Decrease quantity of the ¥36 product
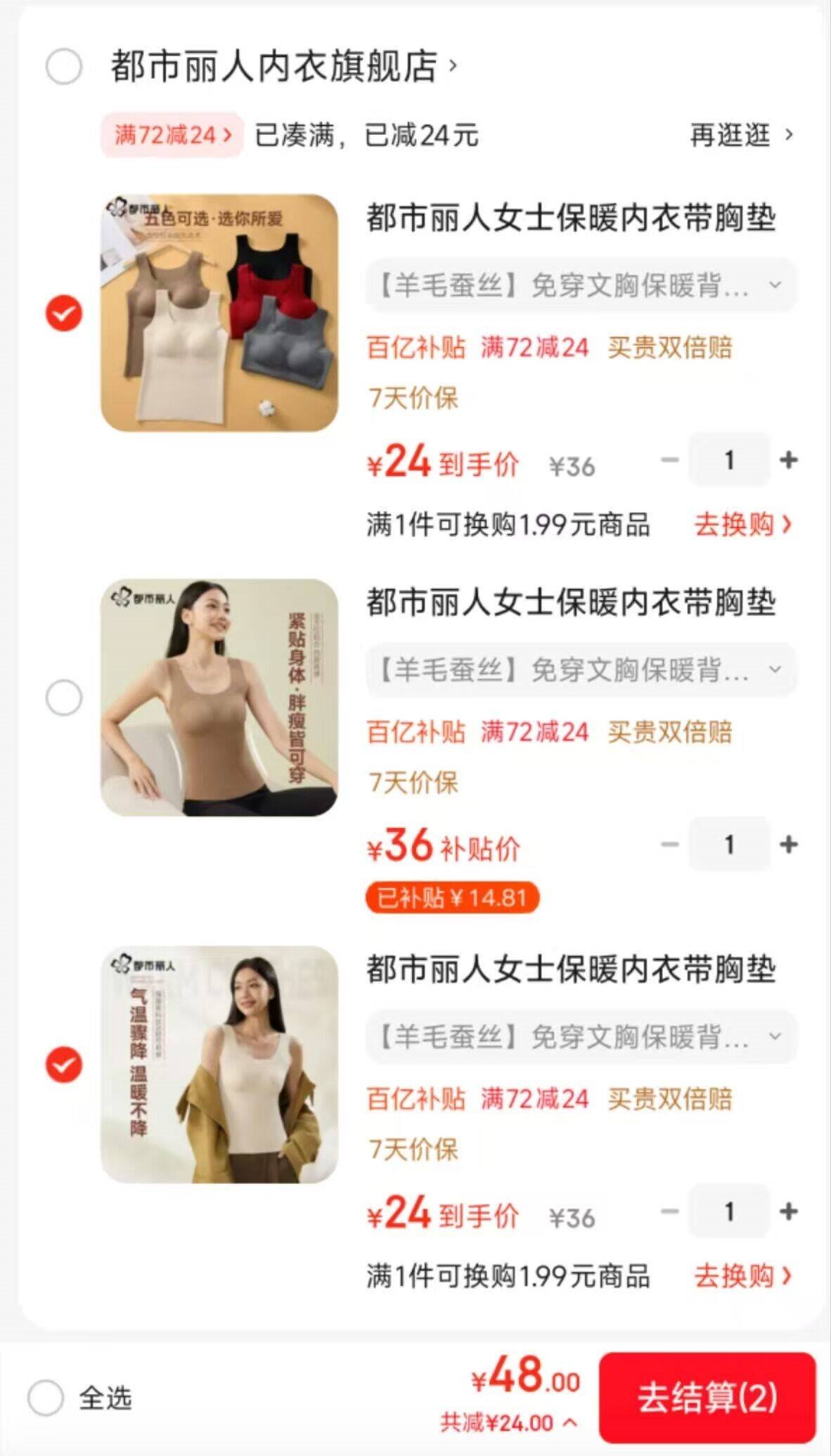 (x=669, y=844)
